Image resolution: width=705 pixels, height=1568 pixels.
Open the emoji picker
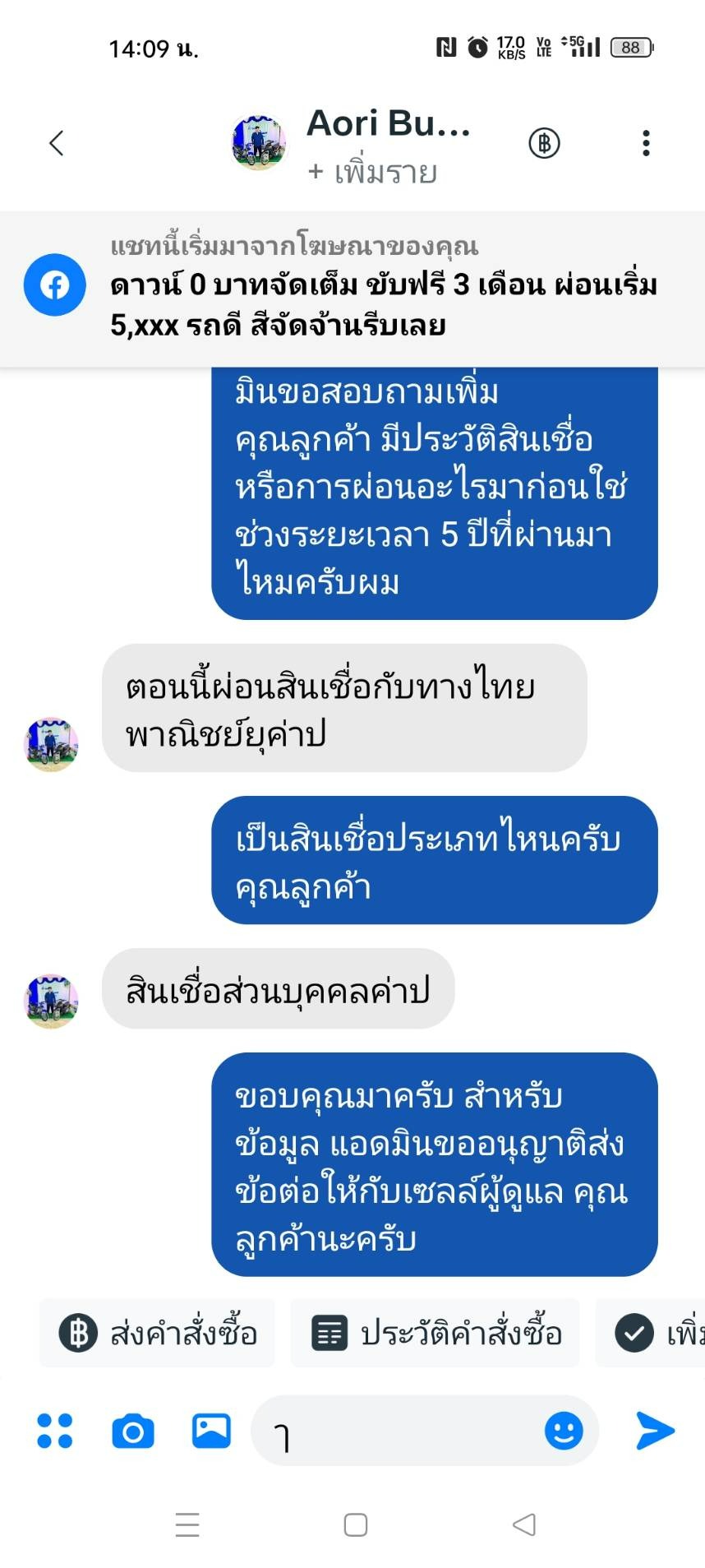[564, 1431]
